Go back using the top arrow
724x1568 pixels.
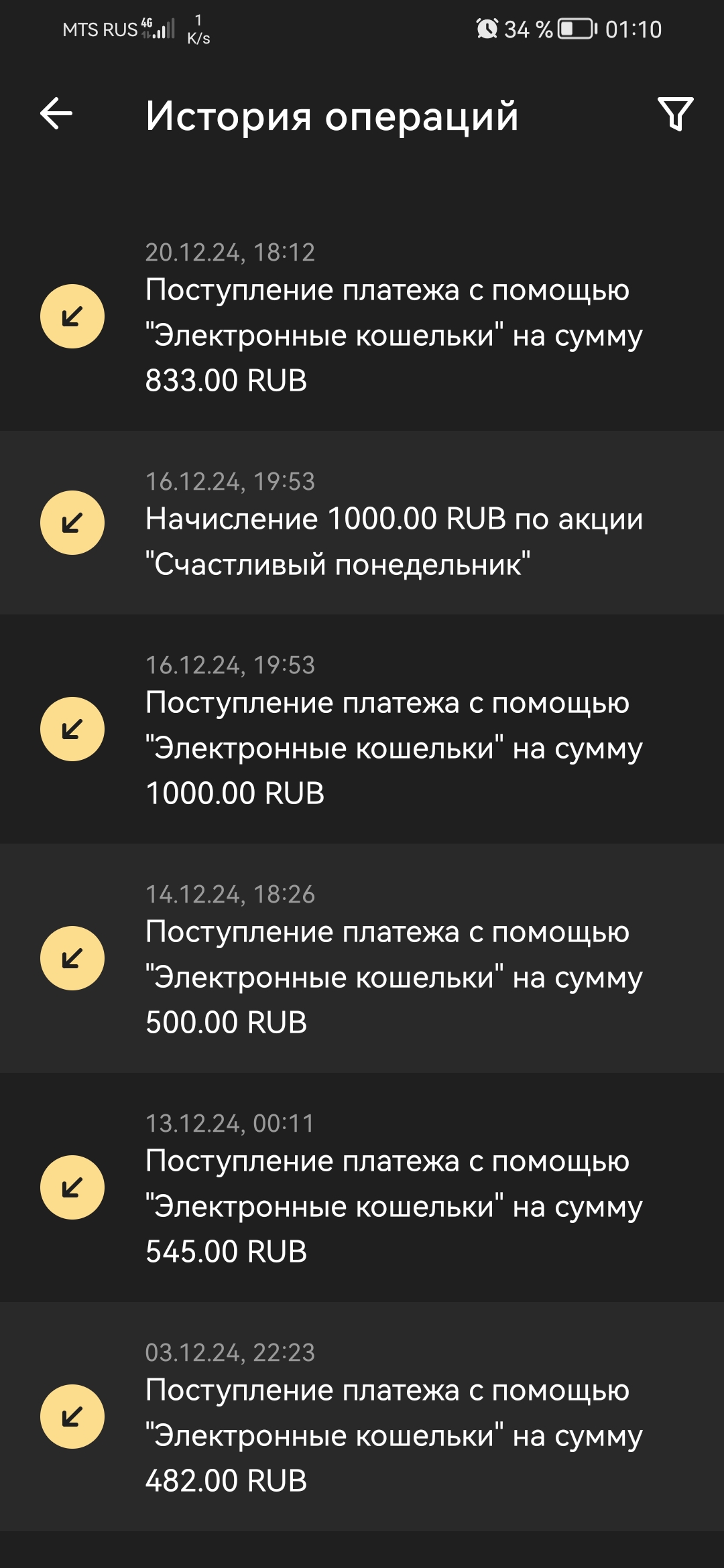[x=56, y=113]
